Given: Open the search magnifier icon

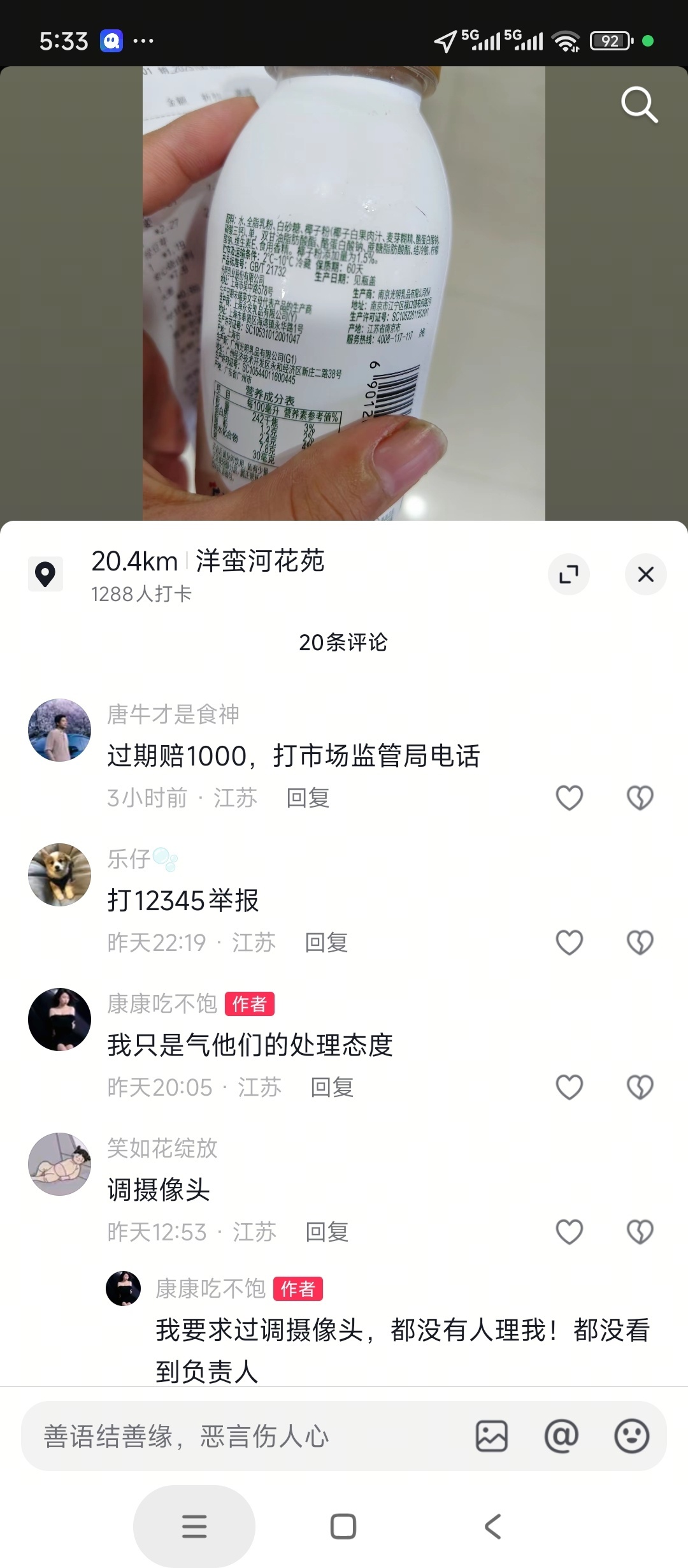Looking at the screenshot, I should [639, 105].
